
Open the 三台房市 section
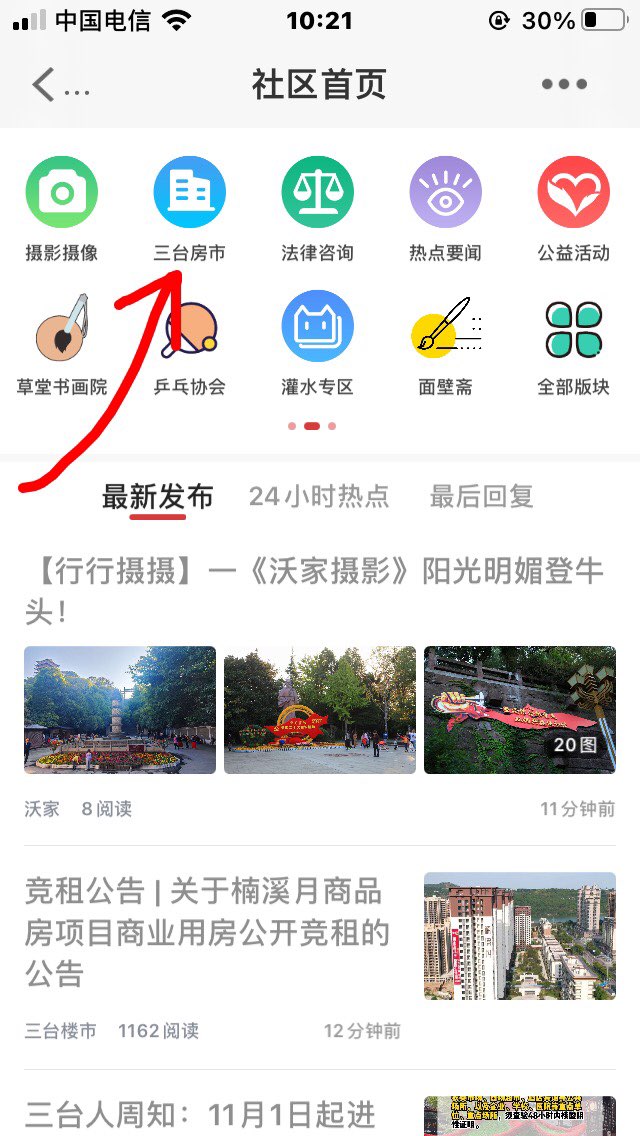click(x=189, y=210)
